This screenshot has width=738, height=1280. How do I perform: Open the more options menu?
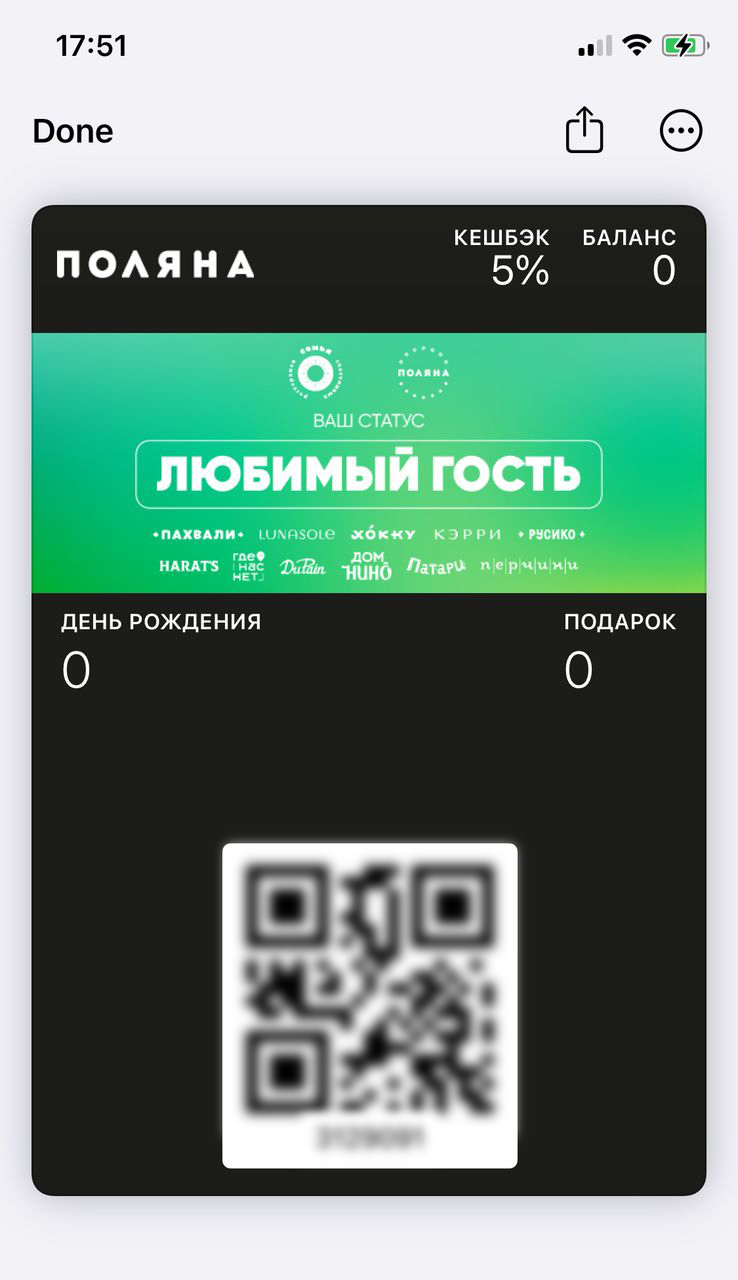[x=681, y=130]
